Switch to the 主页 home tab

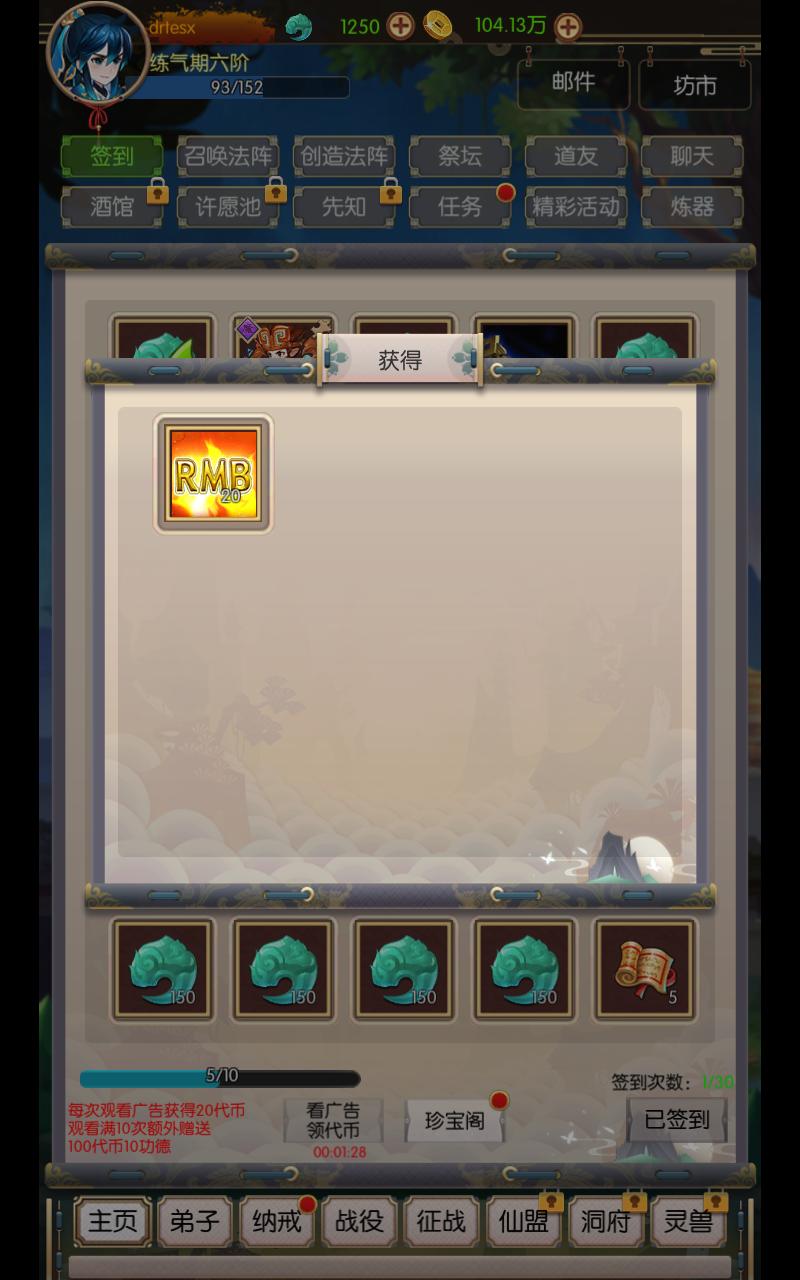(x=112, y=1221)
